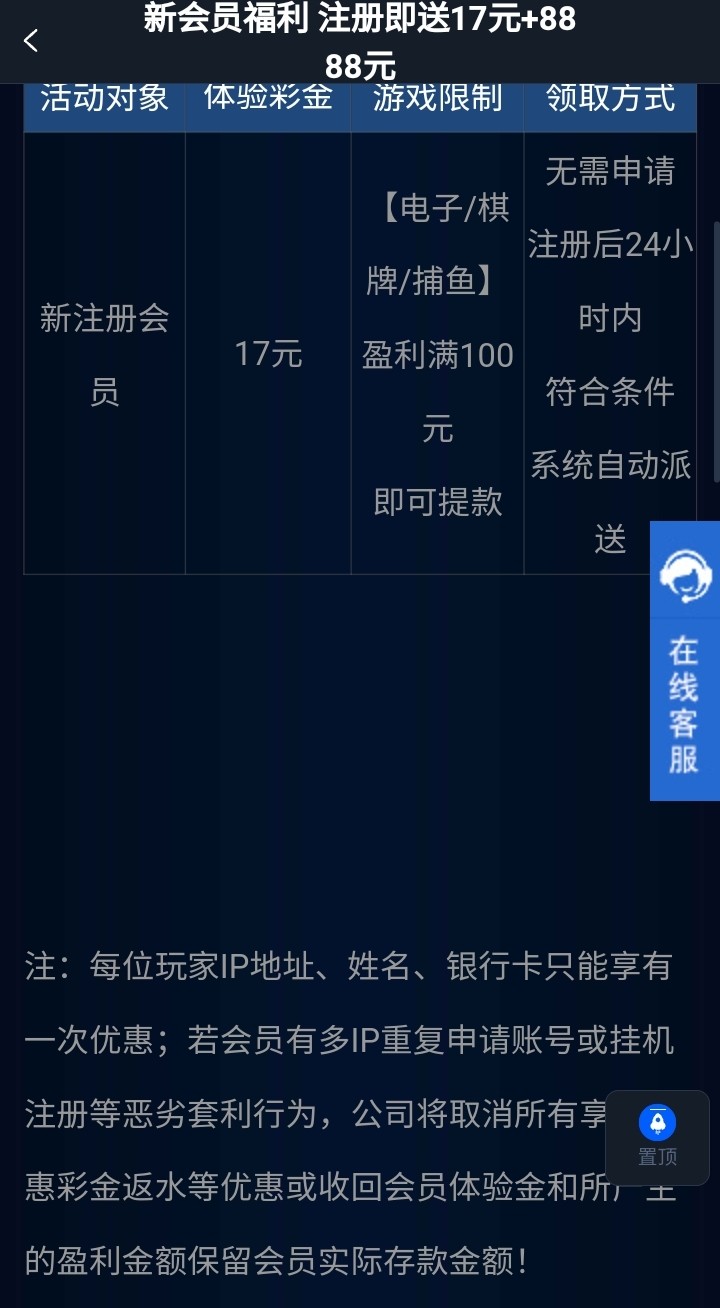Tap the 置顶 back-to-top button
This screenshot has width=720, height=1308.
(x=657, y=1137)
